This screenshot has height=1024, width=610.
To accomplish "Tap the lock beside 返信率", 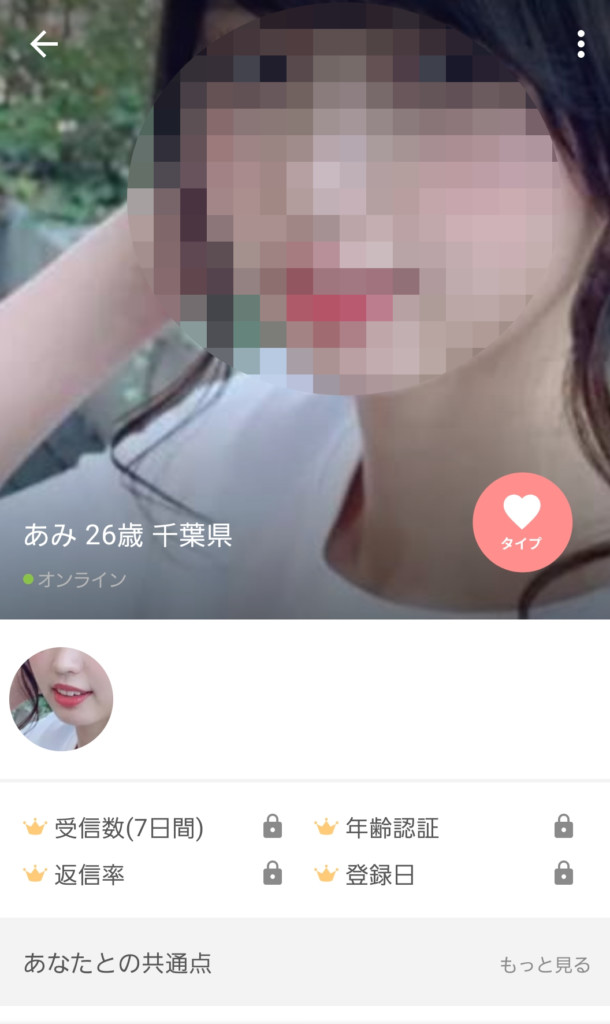I will point(272,874).
